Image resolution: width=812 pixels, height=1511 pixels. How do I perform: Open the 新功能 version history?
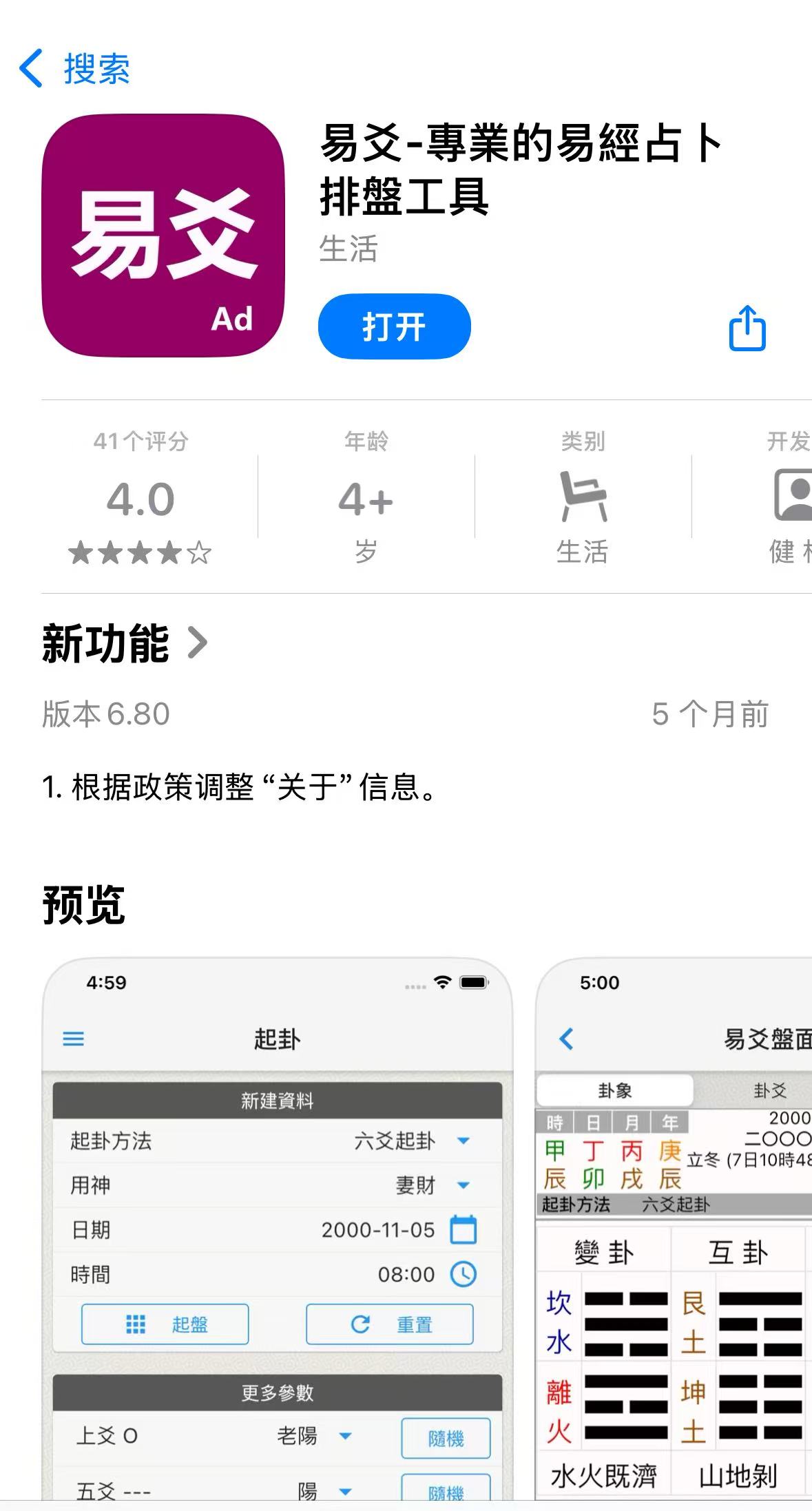124,643
